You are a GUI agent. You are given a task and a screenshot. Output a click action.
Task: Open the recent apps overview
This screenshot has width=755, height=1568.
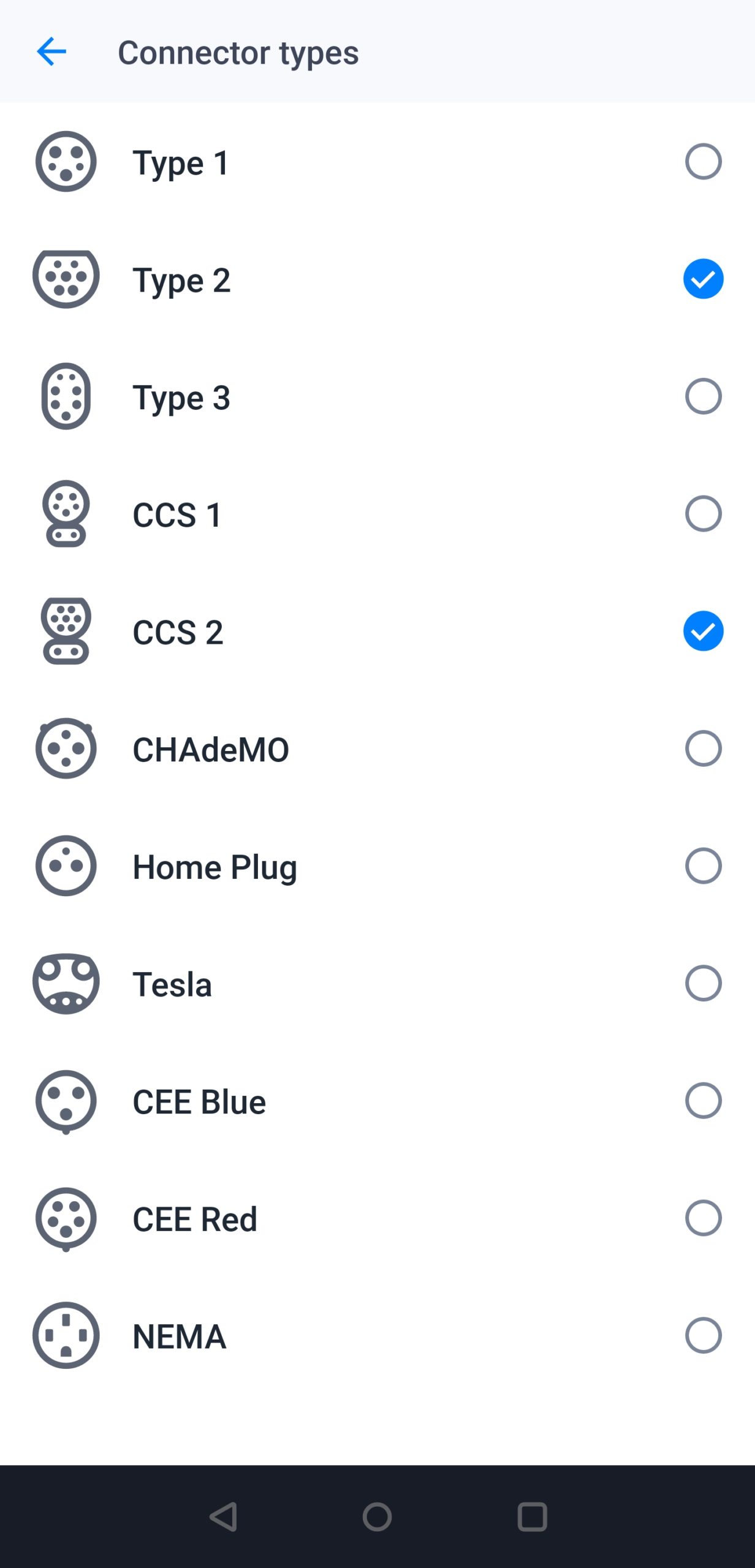532,1517
